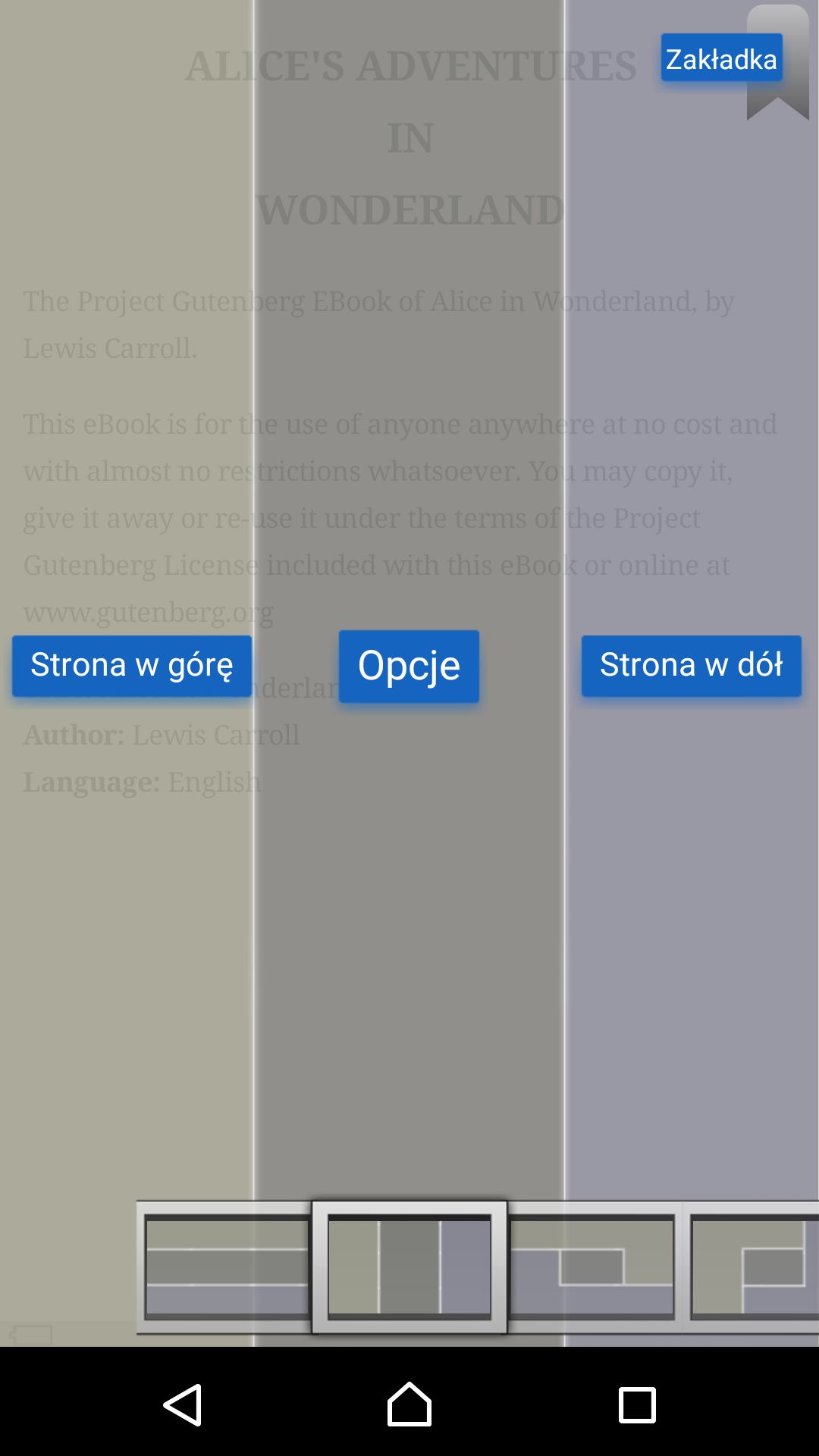Choose the horizontal three-row tap layout
Screen dimensions: 819x1456
pyautogui.click(x=225, y=1267)
